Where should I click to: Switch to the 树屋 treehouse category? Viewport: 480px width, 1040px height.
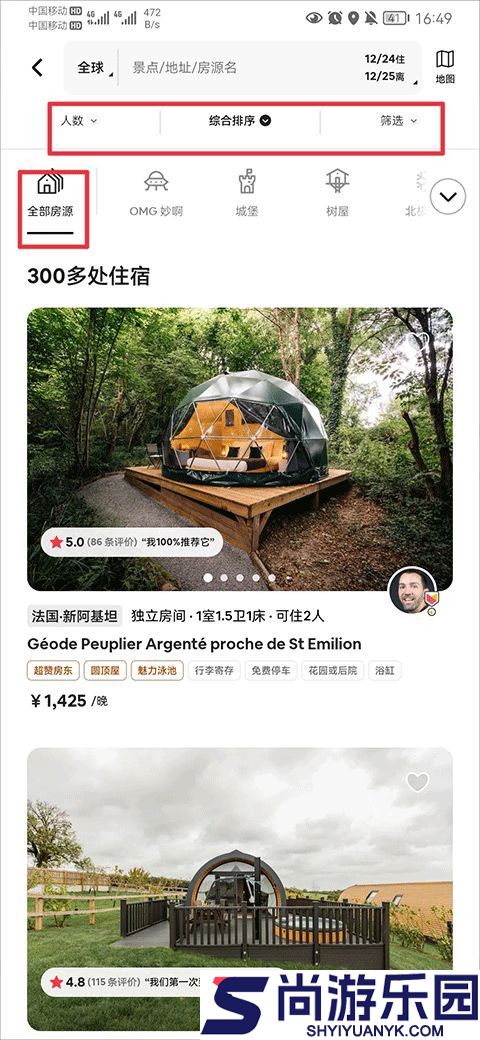pyautogui.click(x=337, y=196)
